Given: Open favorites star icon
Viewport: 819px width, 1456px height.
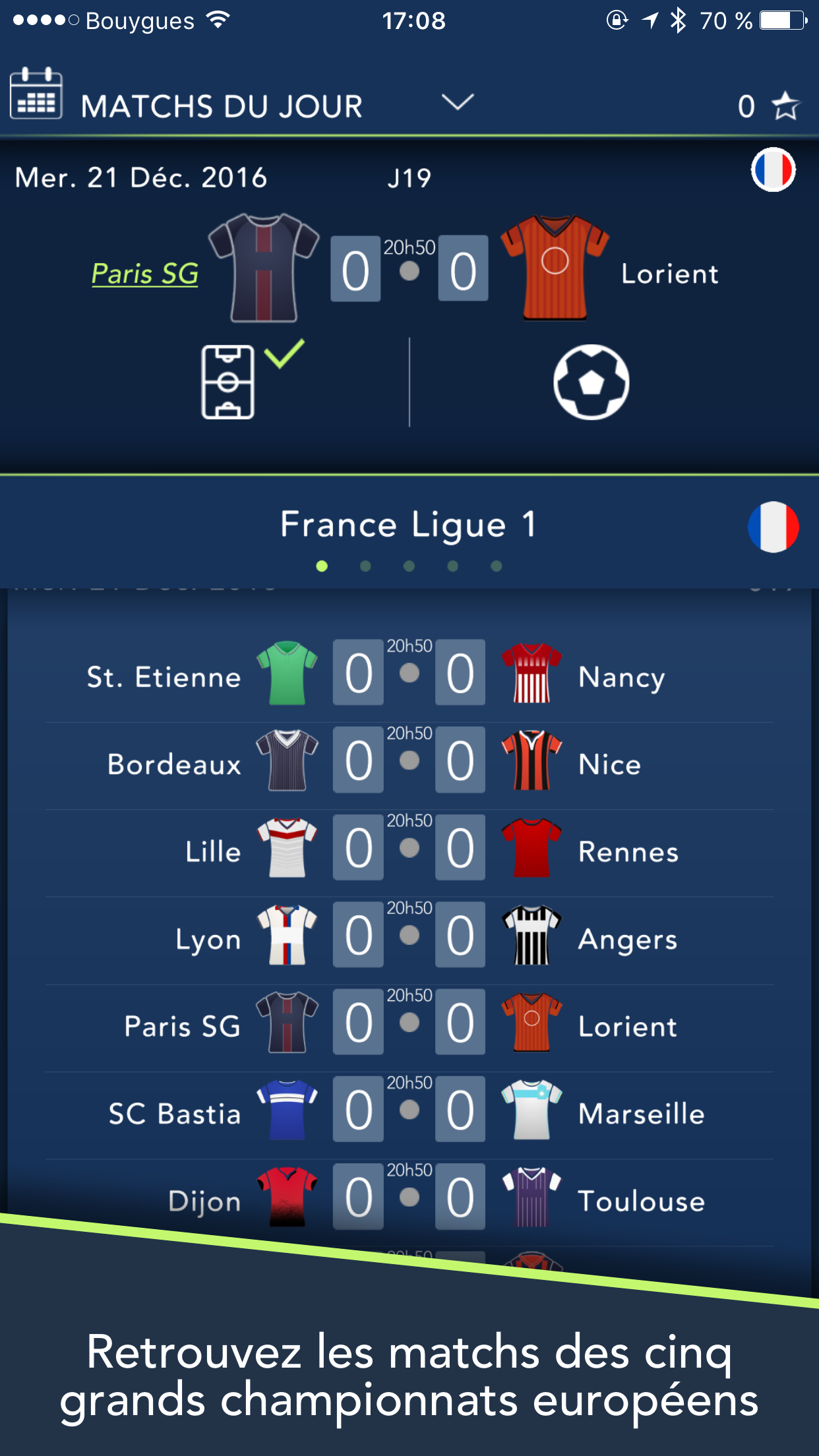Looking at the screenshot, I should [785, 106].
